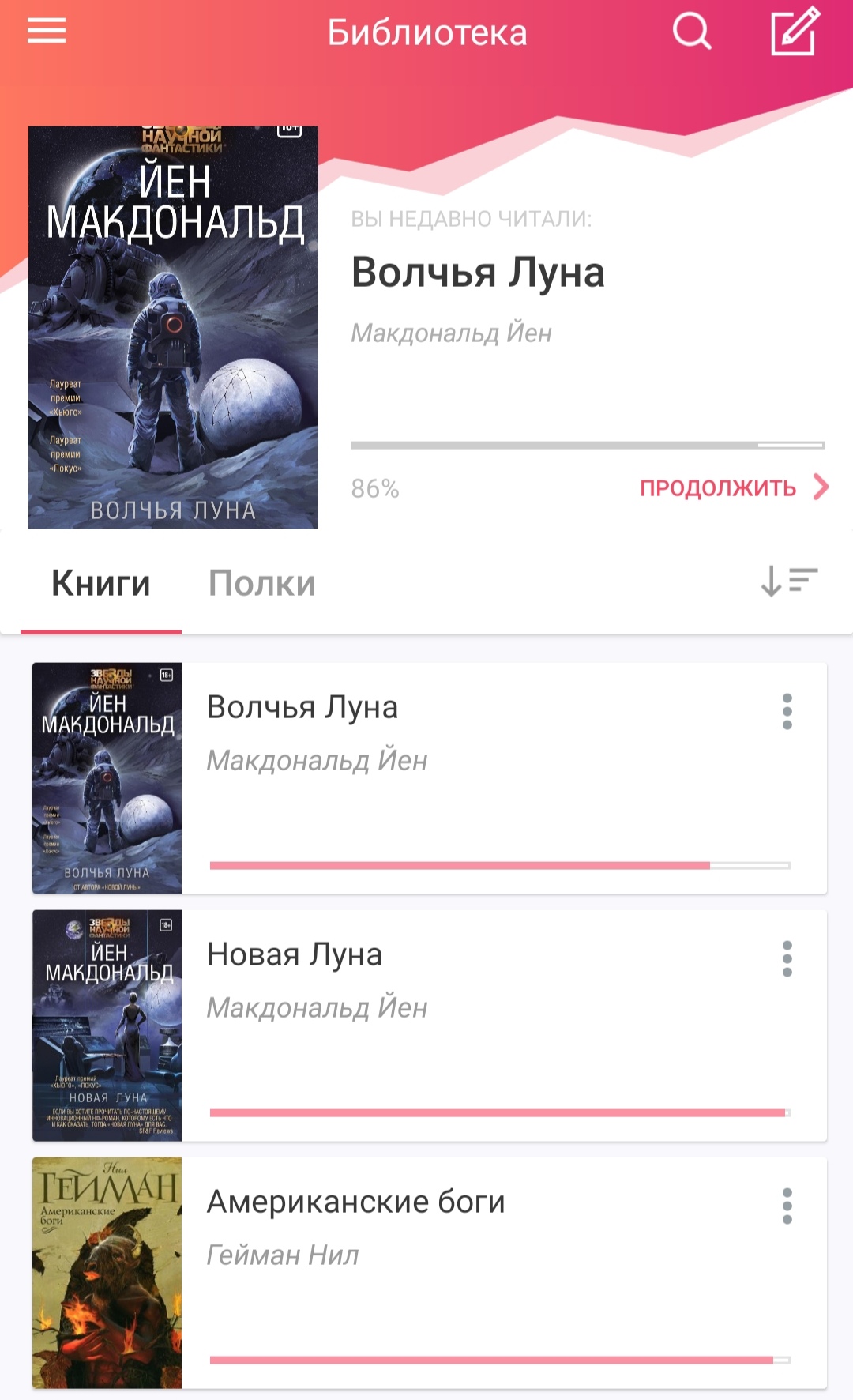This screenshot has height=1400, width=853.
Task: Show more options for Новая Луна
Action: coord(787,959)
